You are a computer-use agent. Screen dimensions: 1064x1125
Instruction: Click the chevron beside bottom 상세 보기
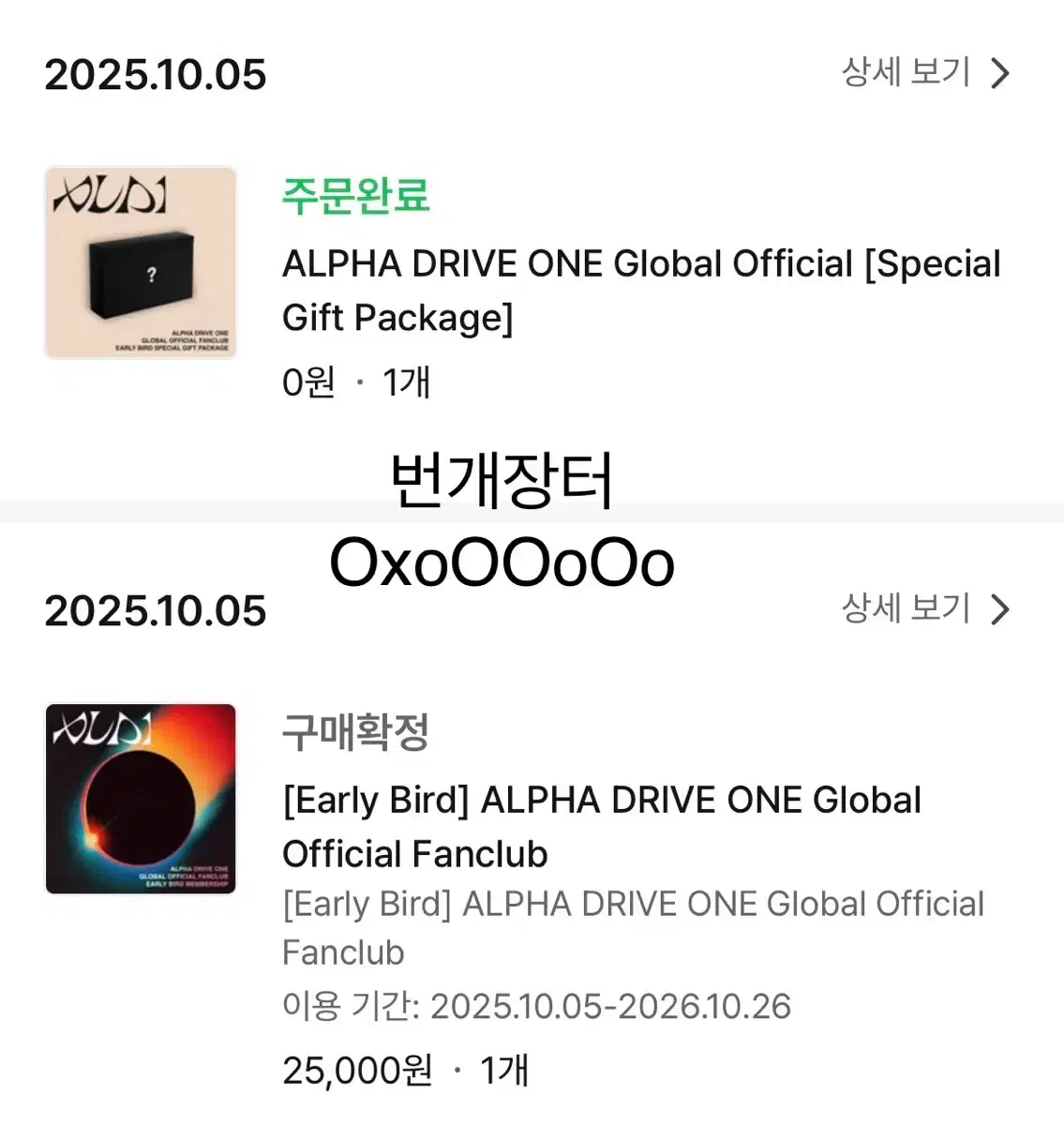pyautogui.click(x=1000, y=609)
